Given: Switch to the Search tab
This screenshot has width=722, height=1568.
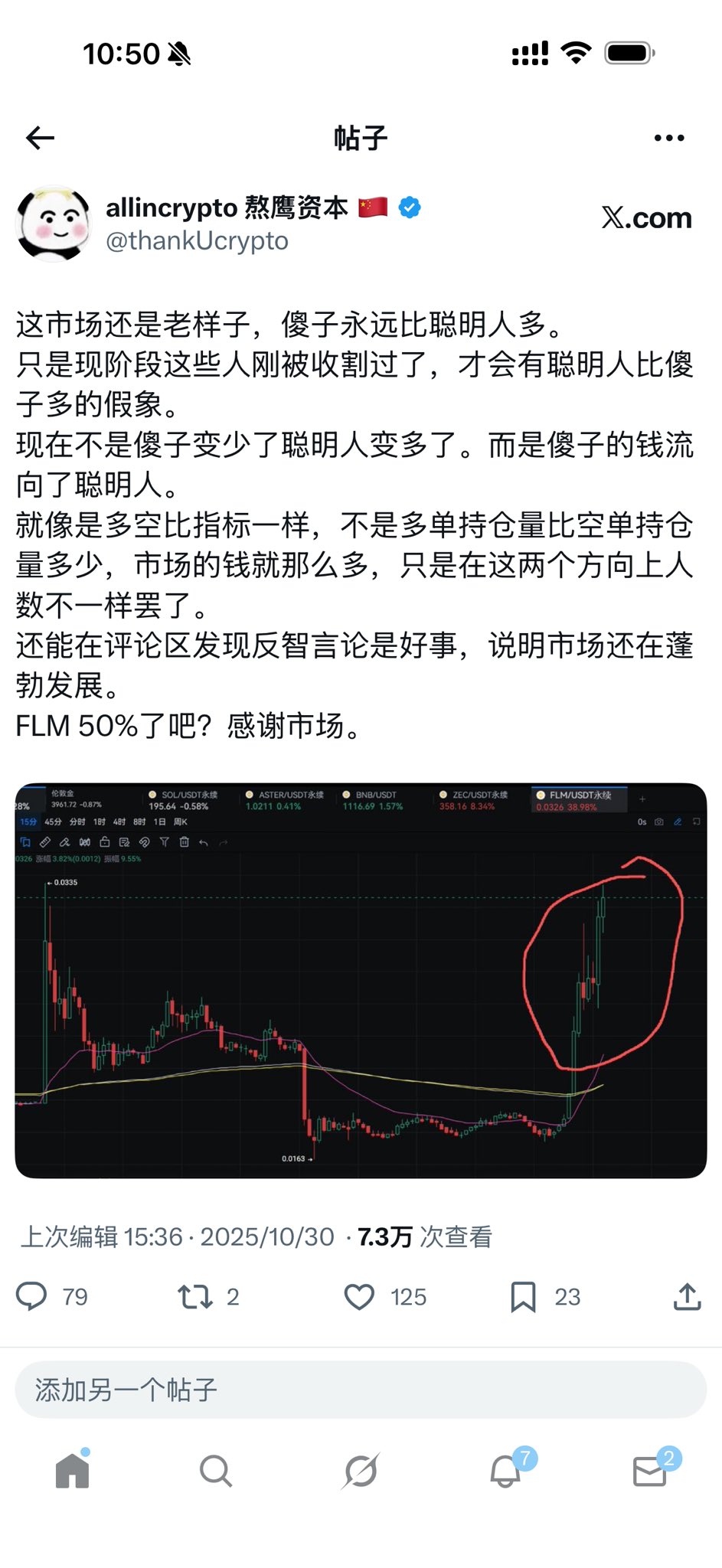Looking at the screenshot, I should tap(216, 1471).
